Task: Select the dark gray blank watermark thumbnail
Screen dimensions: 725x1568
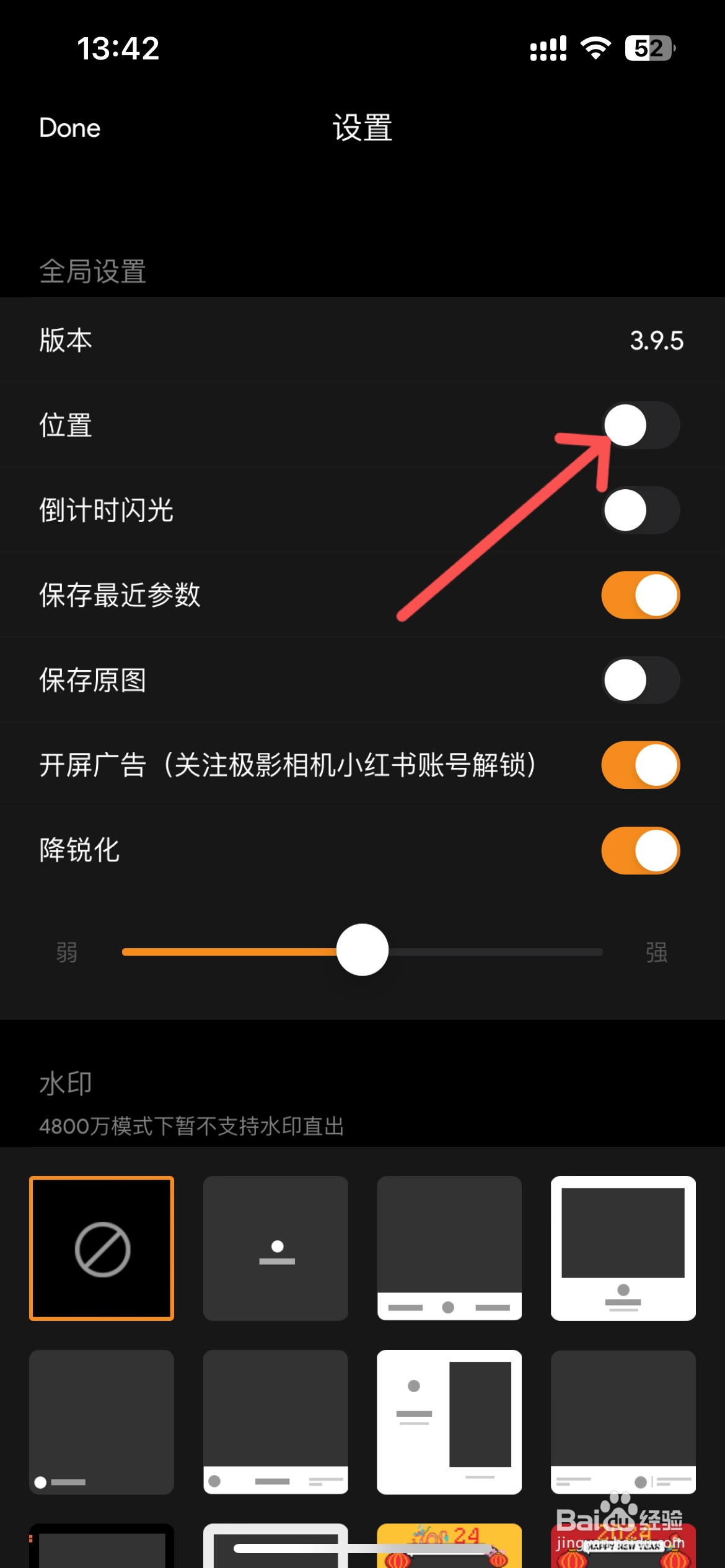Action: (276, 1421)
